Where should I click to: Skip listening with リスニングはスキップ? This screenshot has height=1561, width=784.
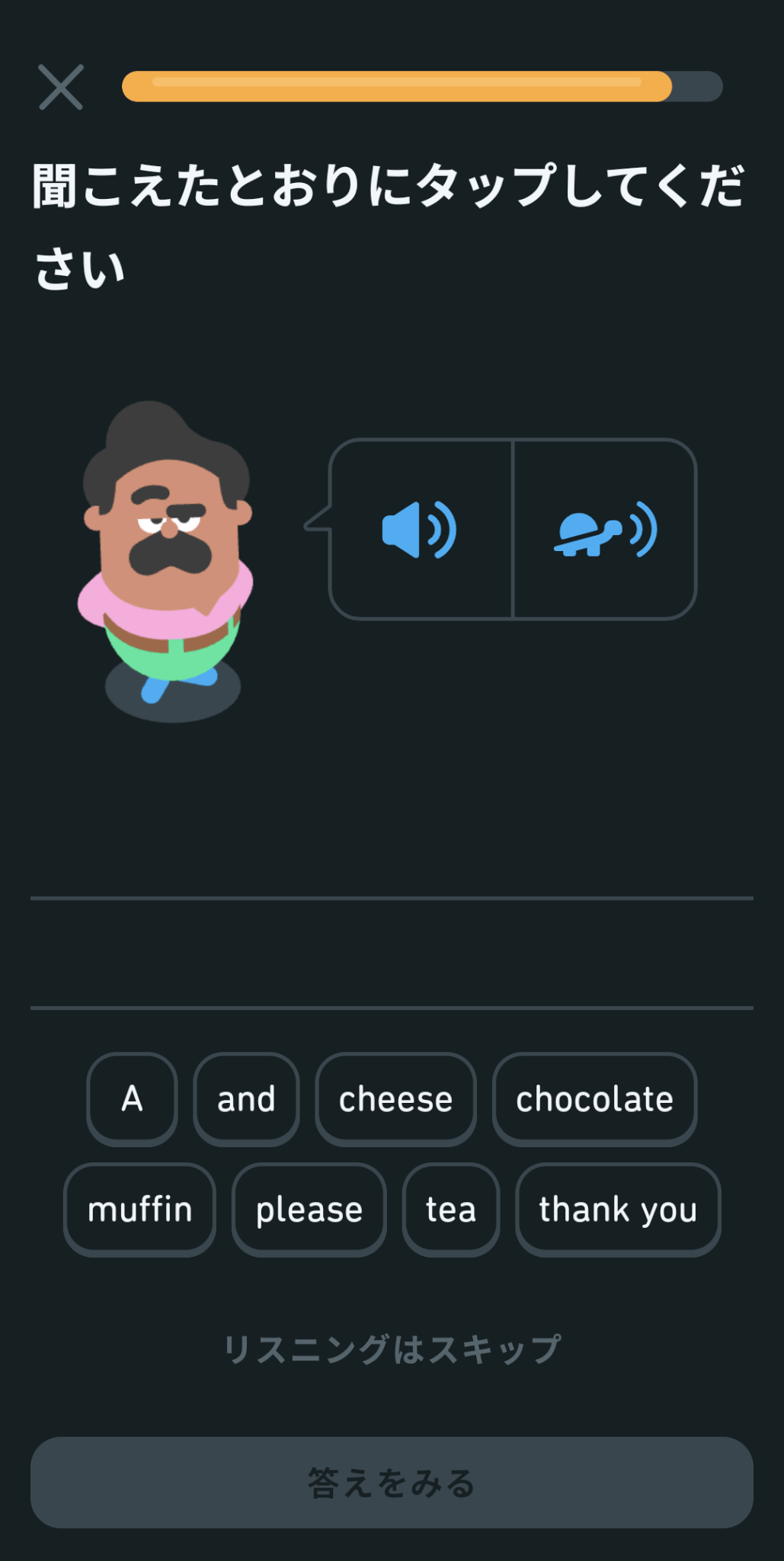(x=392, y=1350)
